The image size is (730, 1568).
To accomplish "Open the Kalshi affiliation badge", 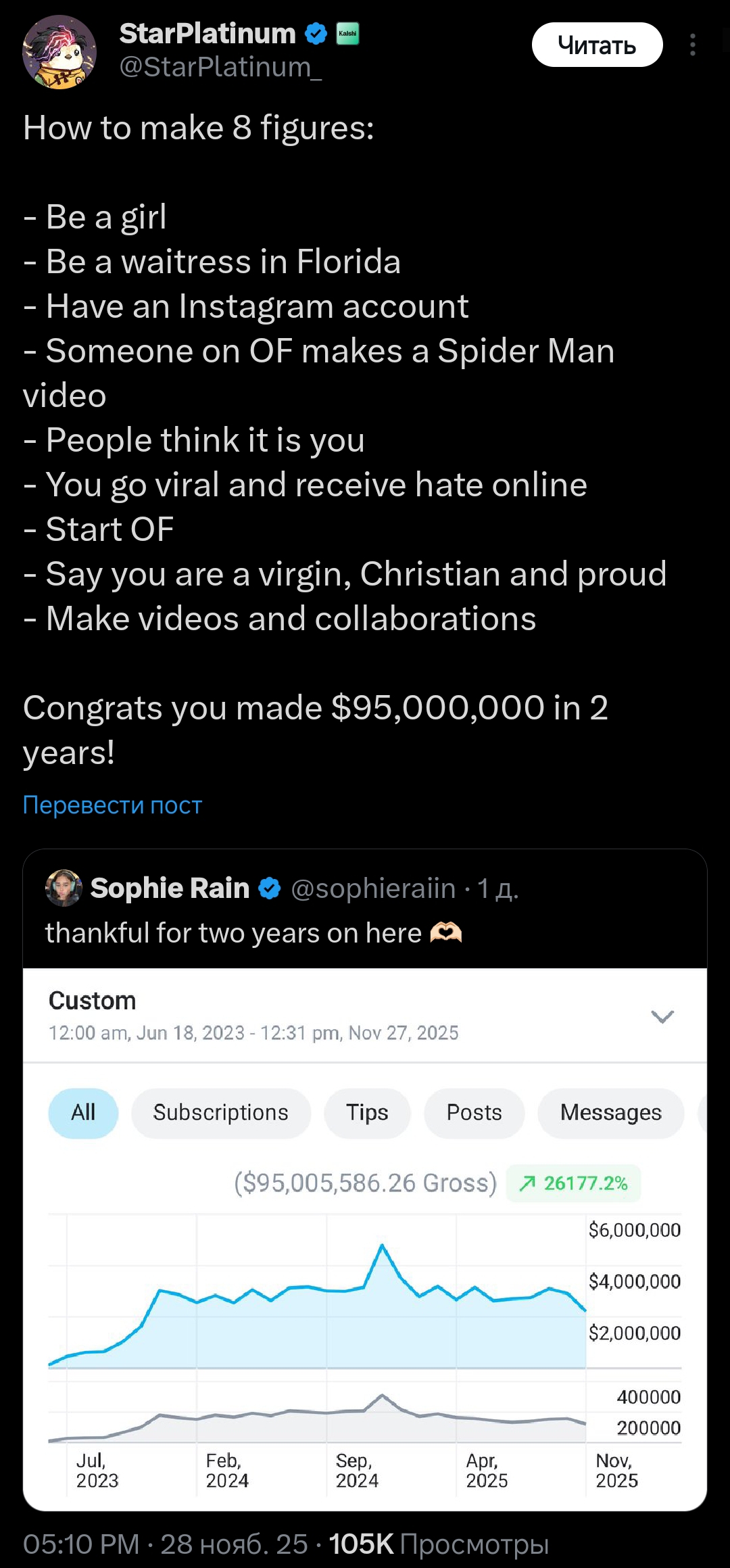I will click(347, 33).
